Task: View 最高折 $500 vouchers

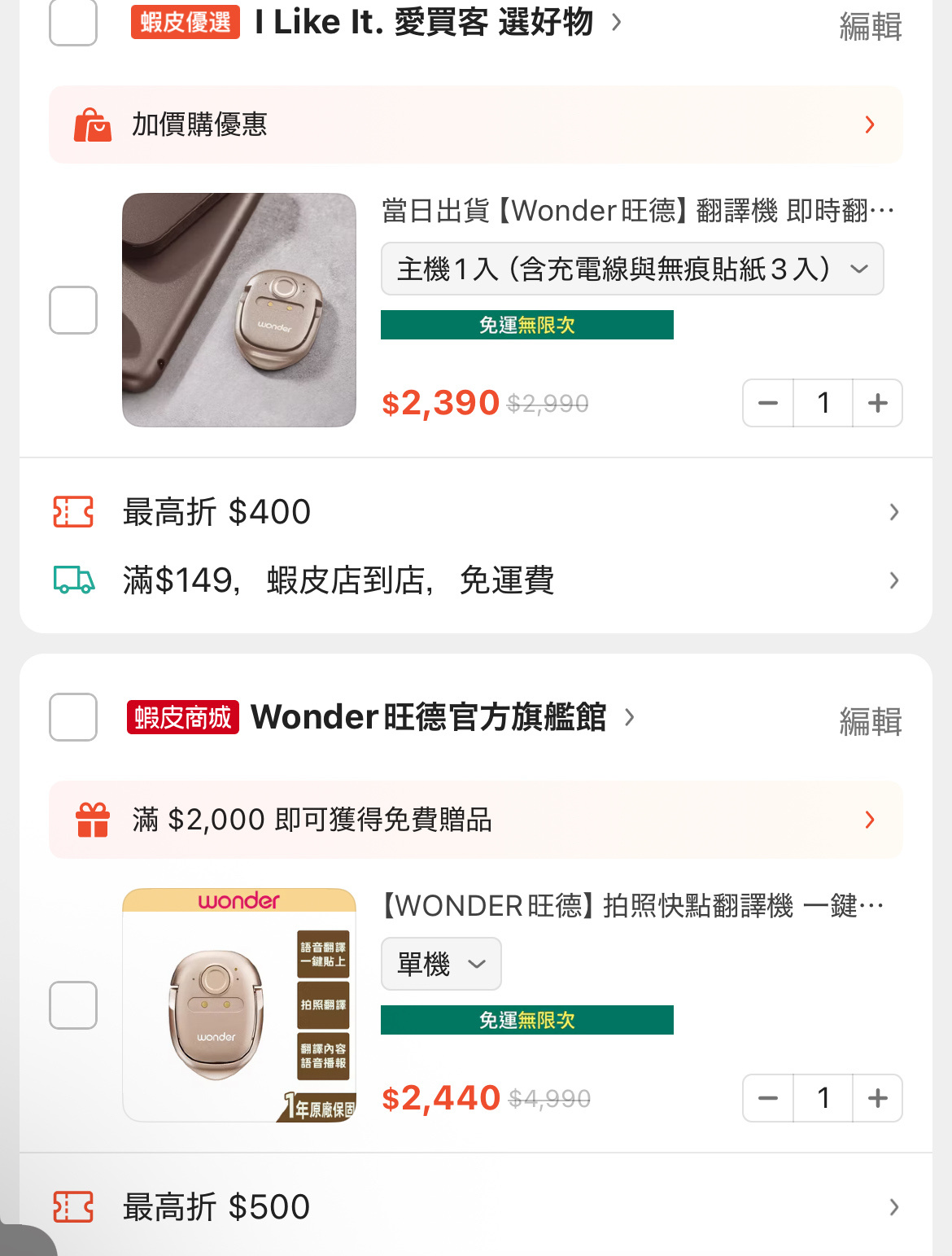Action: click(x=475, y=1206)
